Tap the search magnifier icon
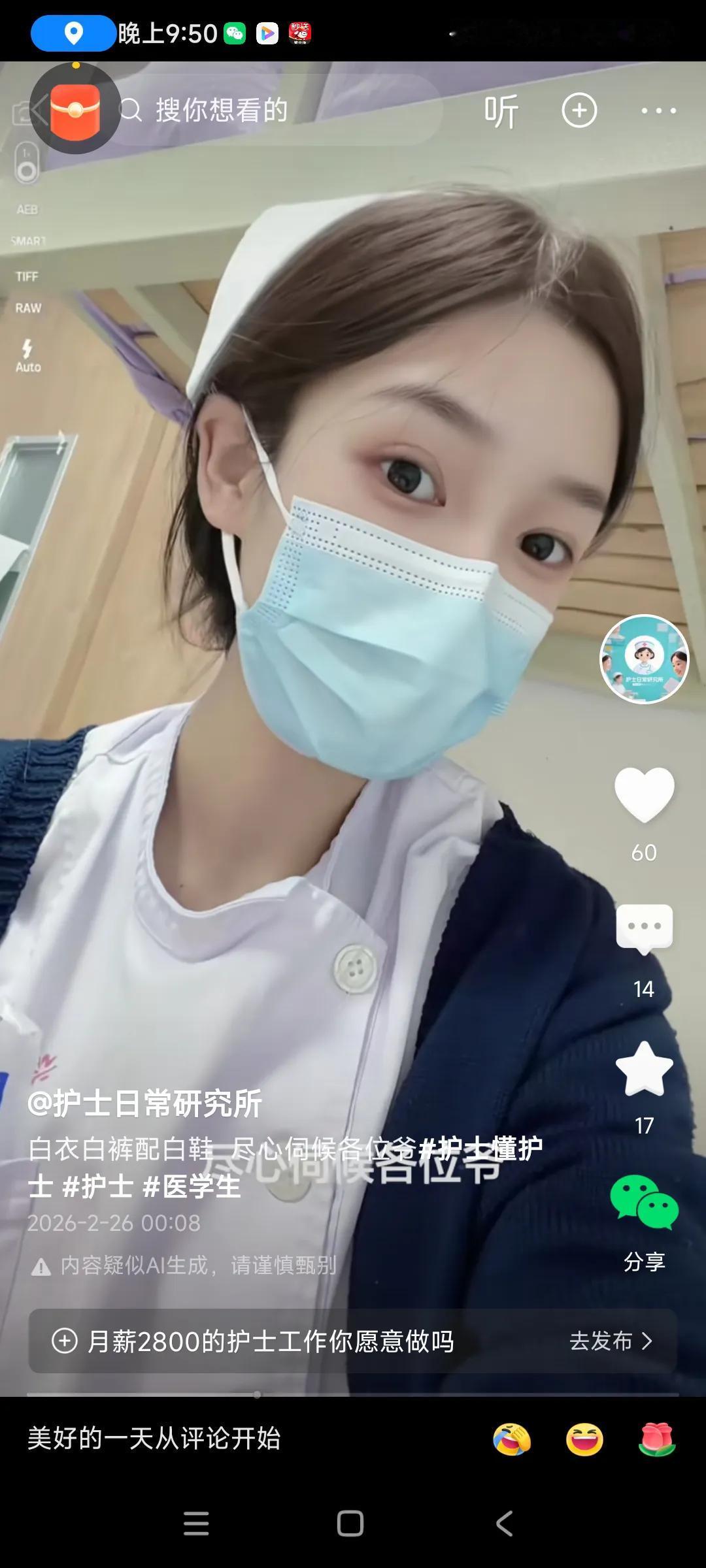Viewport: 706px width, 1568px height. click(133, 110)
